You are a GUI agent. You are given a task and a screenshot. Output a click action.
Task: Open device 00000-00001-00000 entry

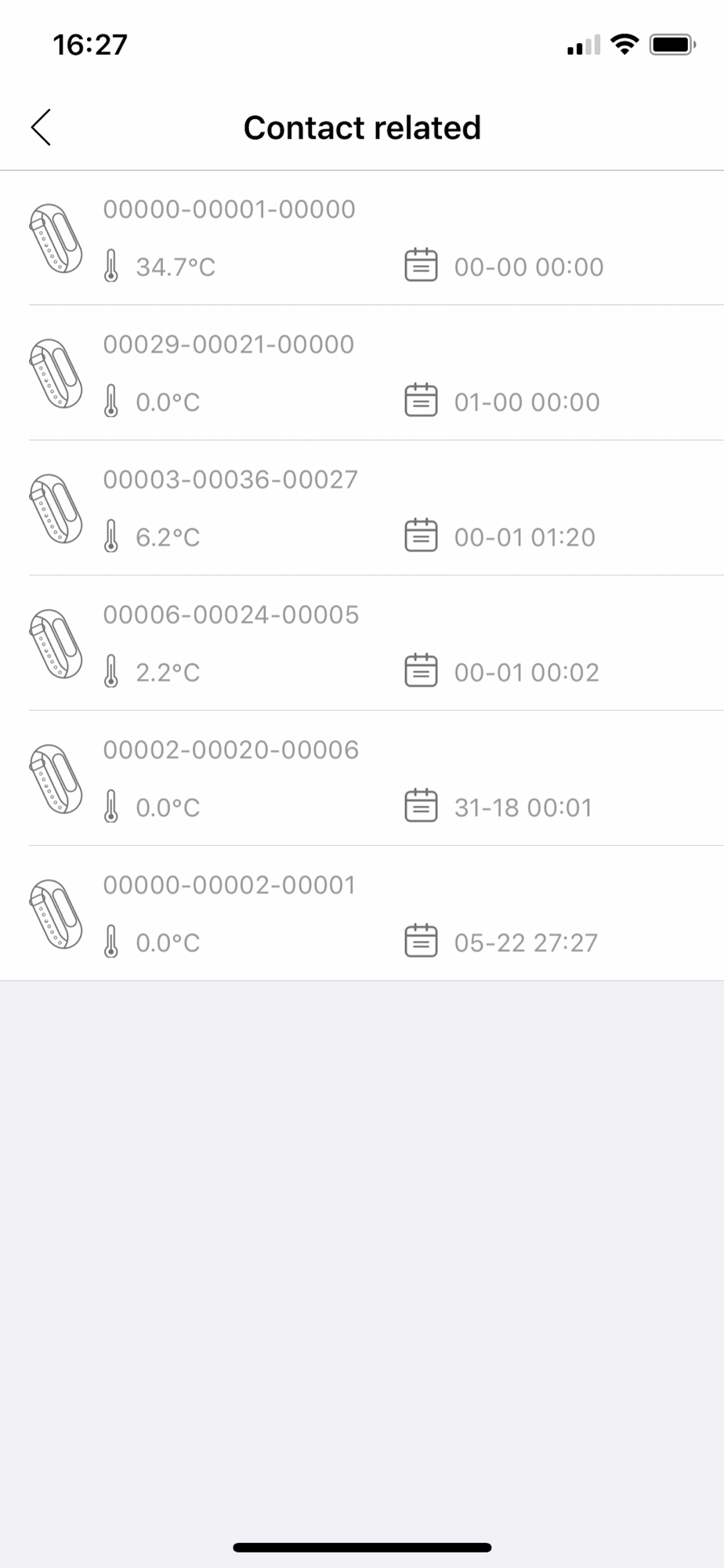[x=360, y=238]
